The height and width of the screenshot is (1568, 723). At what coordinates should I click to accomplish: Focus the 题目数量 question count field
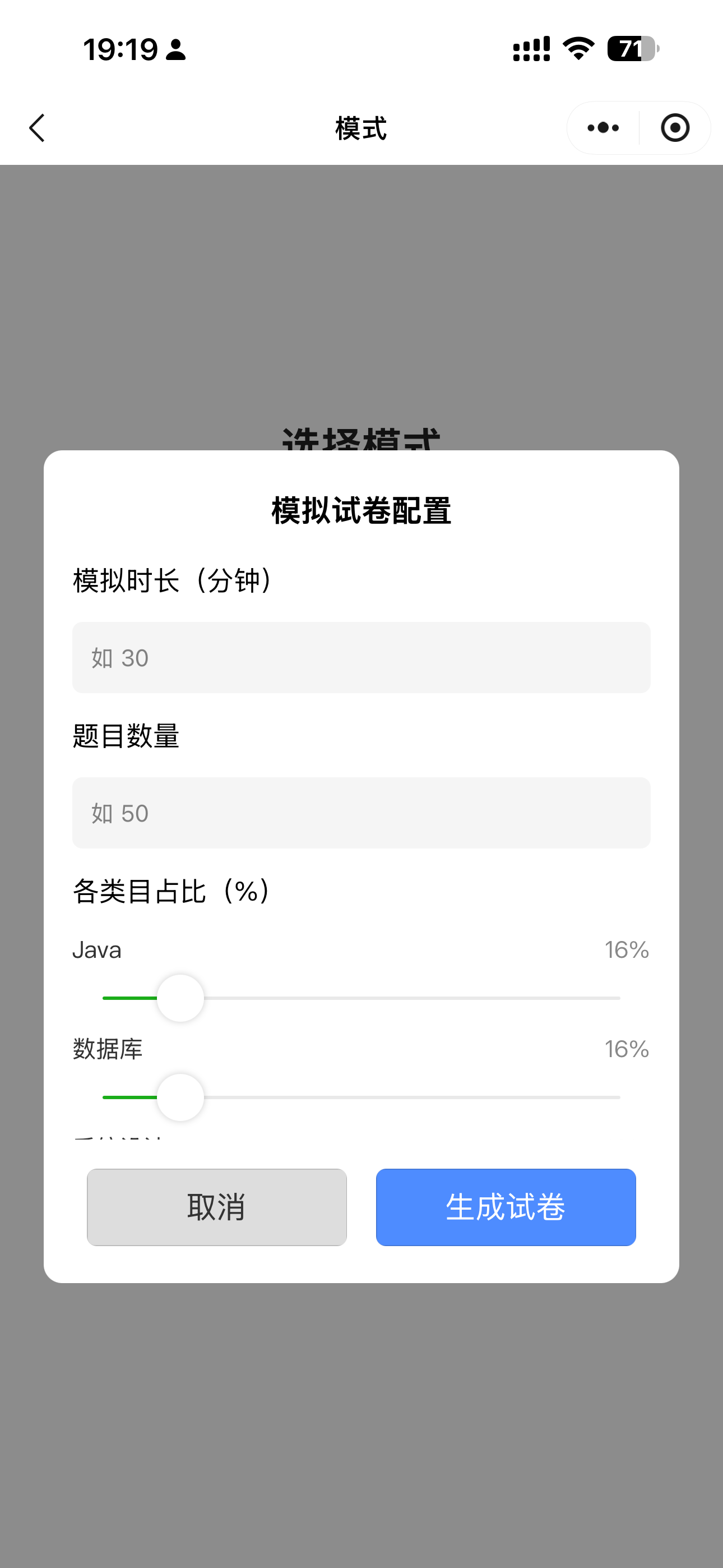(361, 813)
